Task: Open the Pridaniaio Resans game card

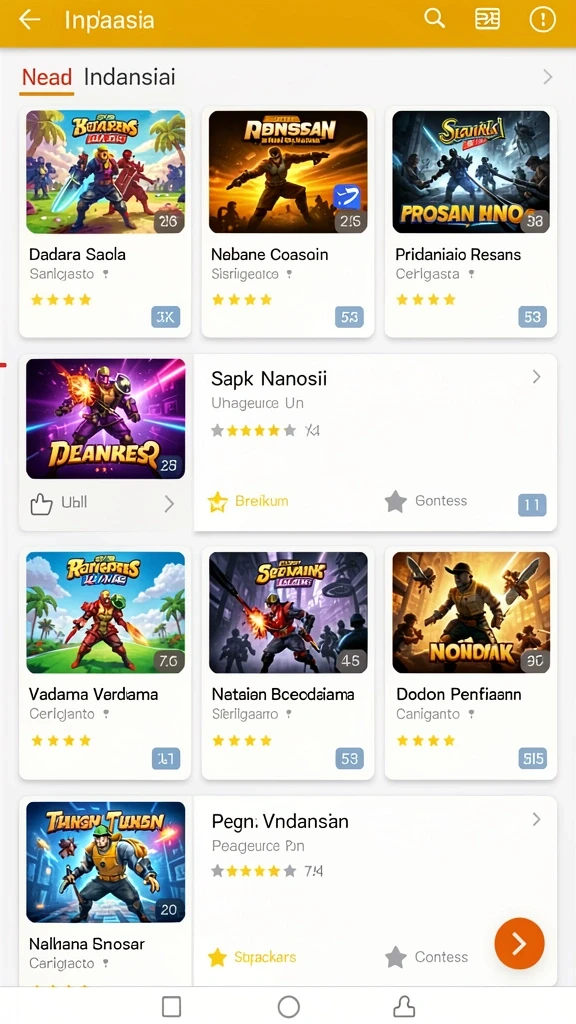Action: [471, 222]
